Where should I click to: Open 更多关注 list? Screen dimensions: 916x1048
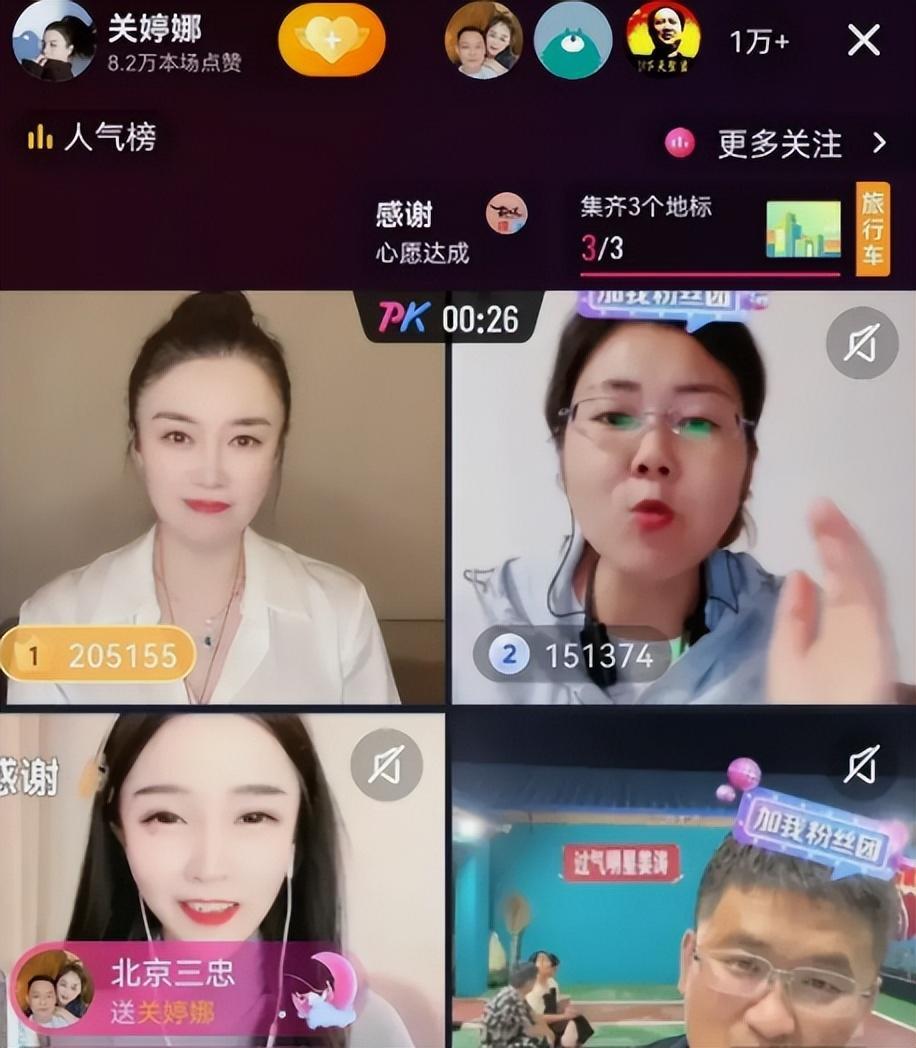(777, 144)
